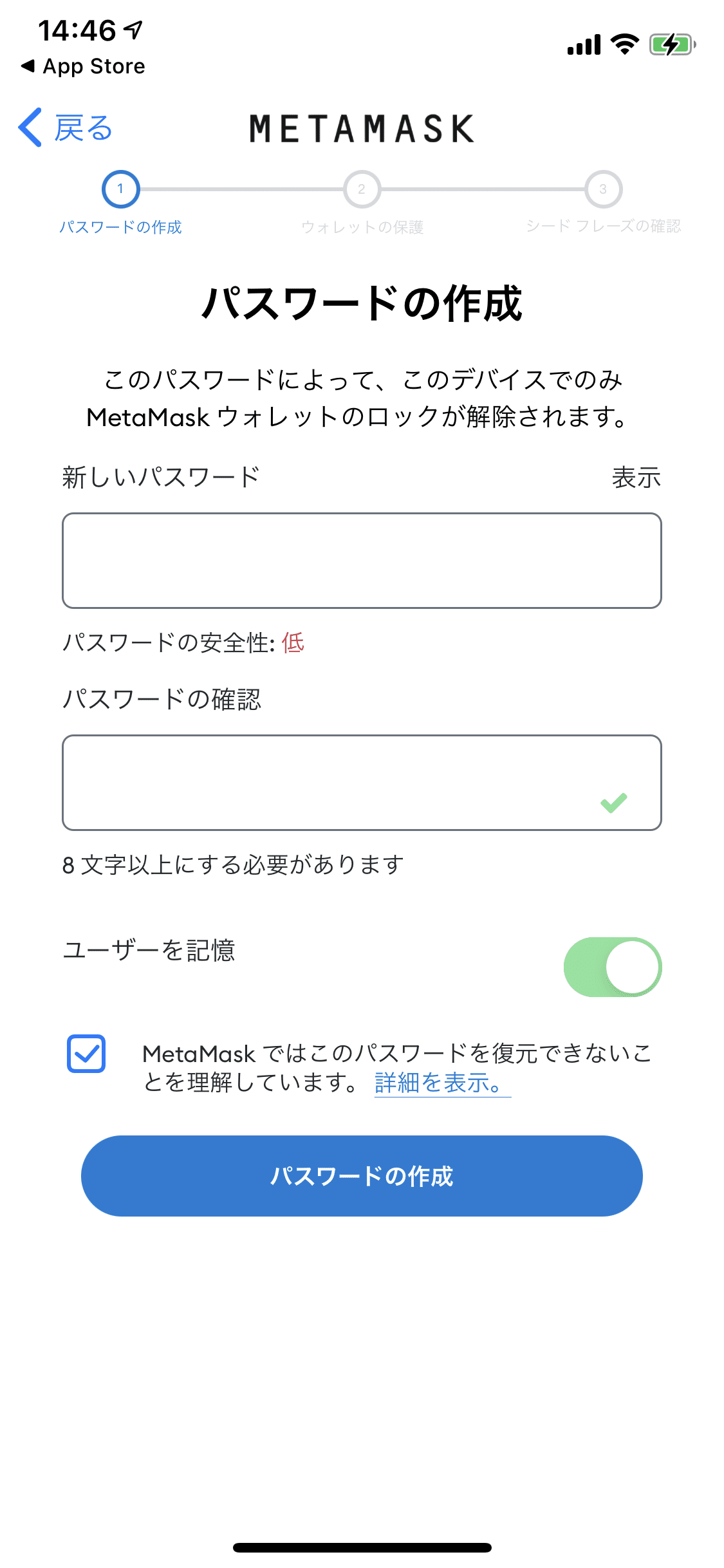Tap the back chevron icon next to 戻る

29,128
